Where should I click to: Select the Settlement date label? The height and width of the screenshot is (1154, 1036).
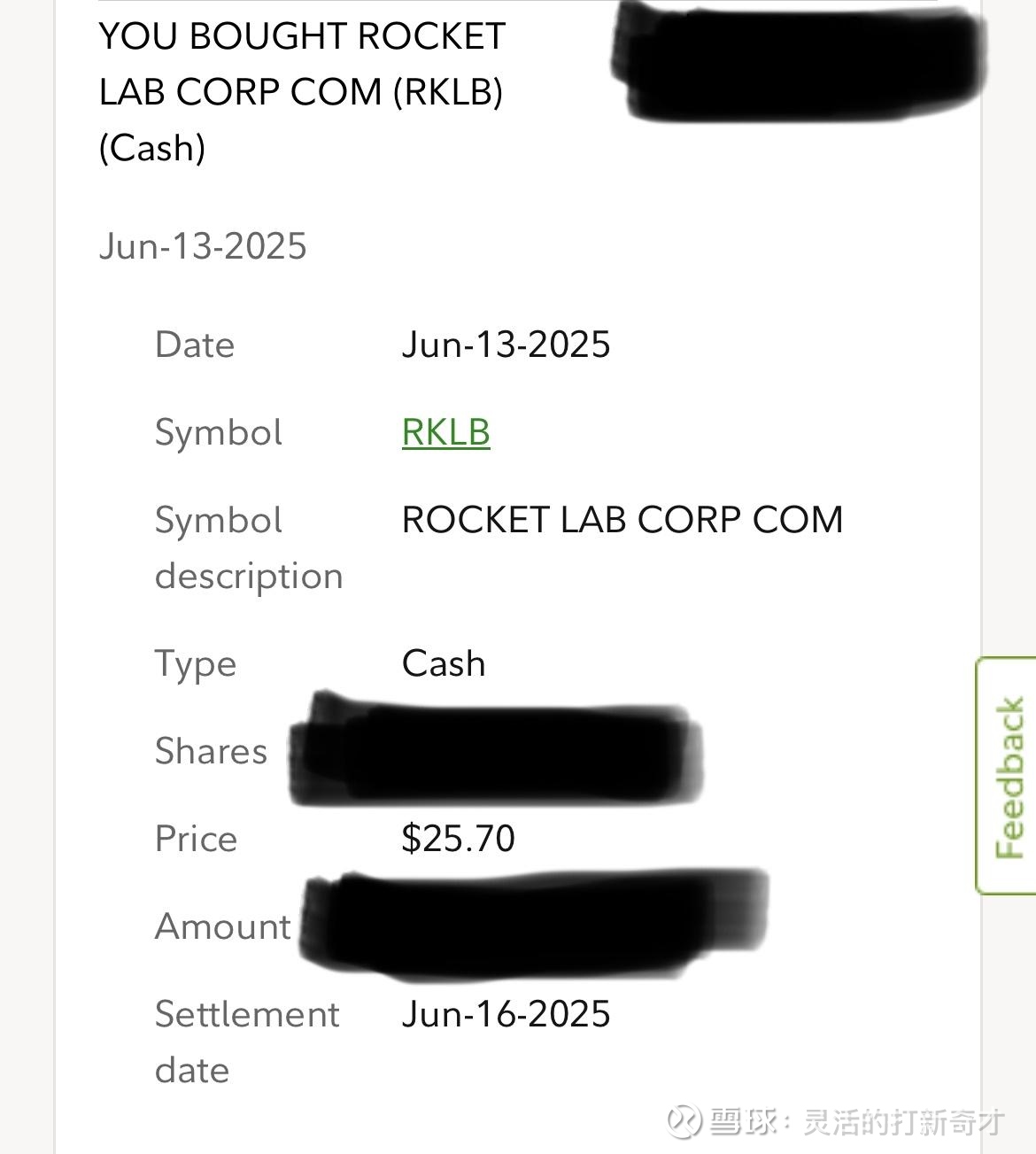point(247,1041)
